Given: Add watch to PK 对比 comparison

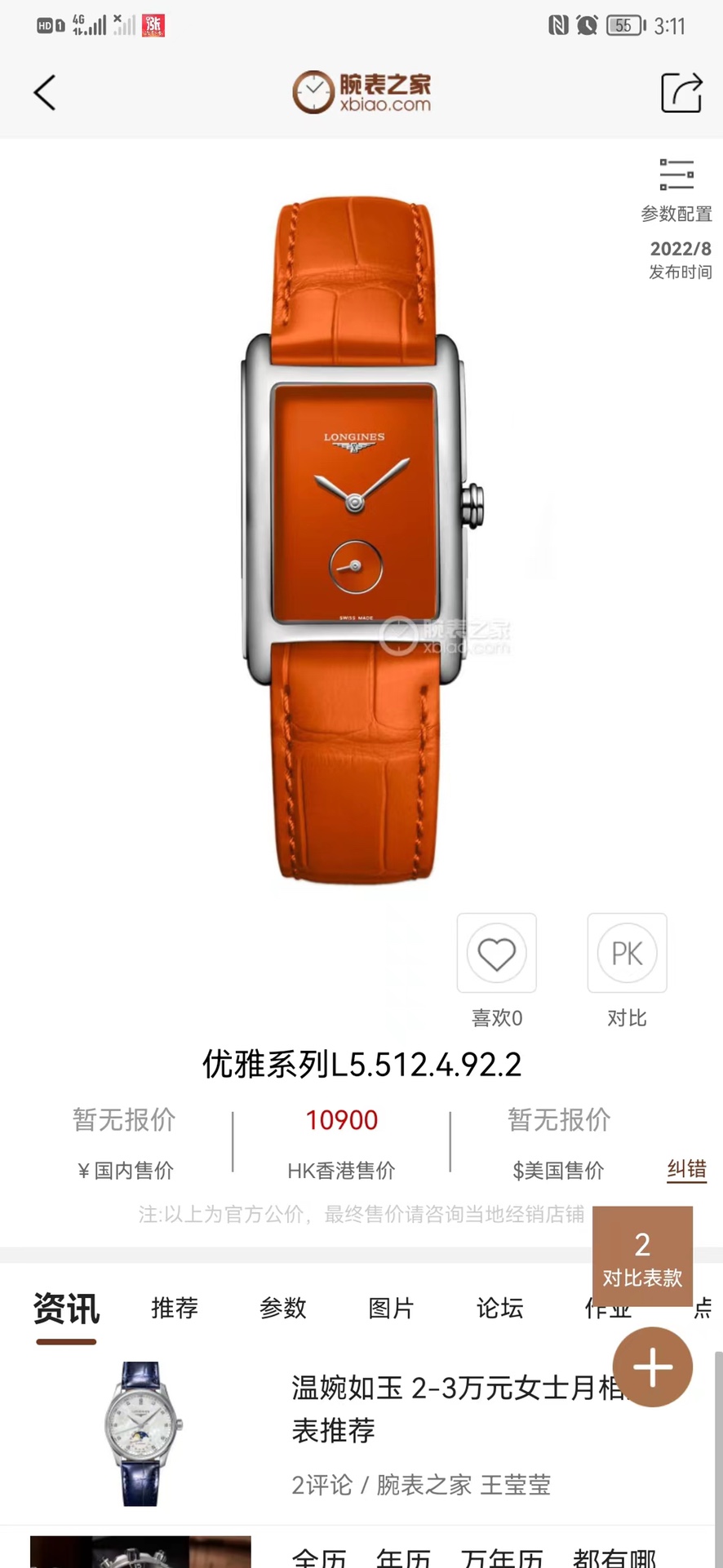Looking at the screenshot, I should [627, 953].
